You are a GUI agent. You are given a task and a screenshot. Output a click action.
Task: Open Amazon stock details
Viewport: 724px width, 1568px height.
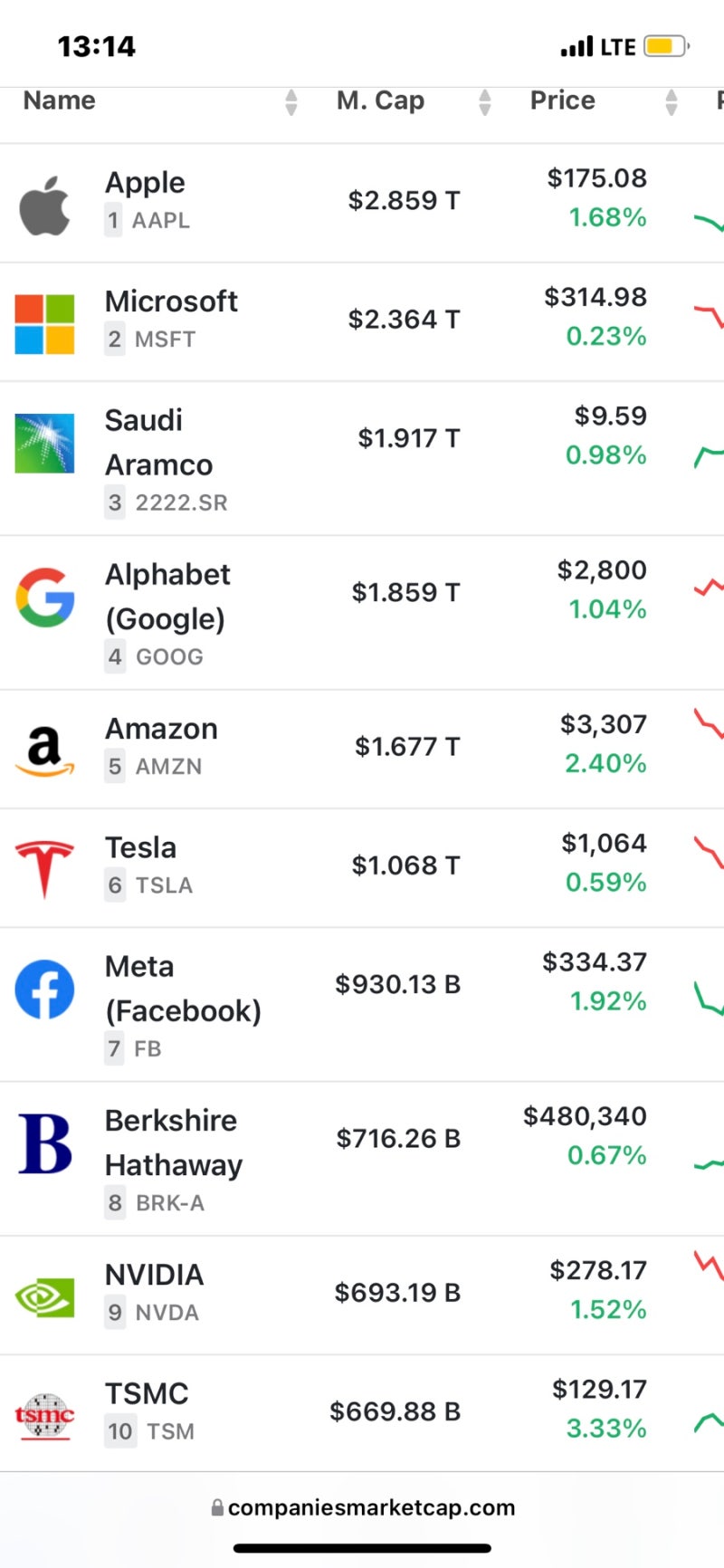click(161, 729)
